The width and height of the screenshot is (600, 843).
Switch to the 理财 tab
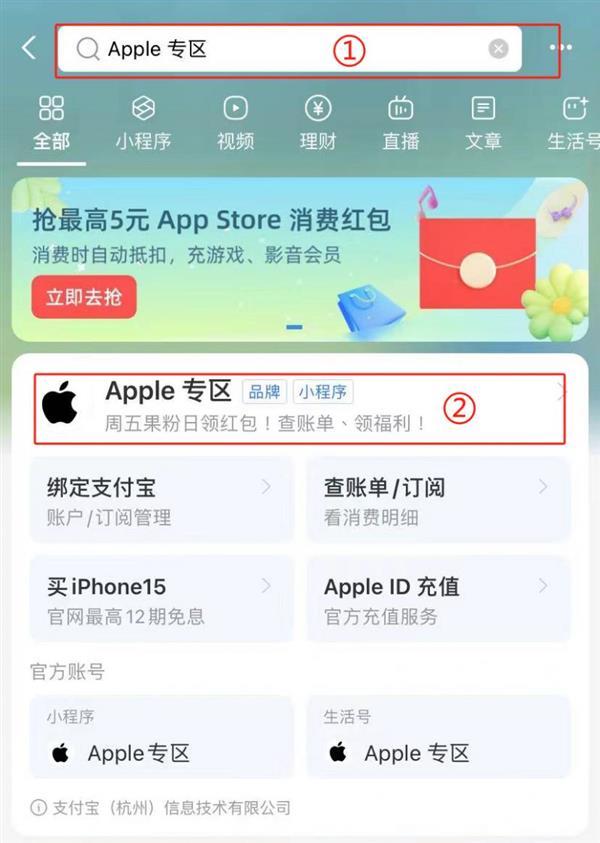[318, 123]
